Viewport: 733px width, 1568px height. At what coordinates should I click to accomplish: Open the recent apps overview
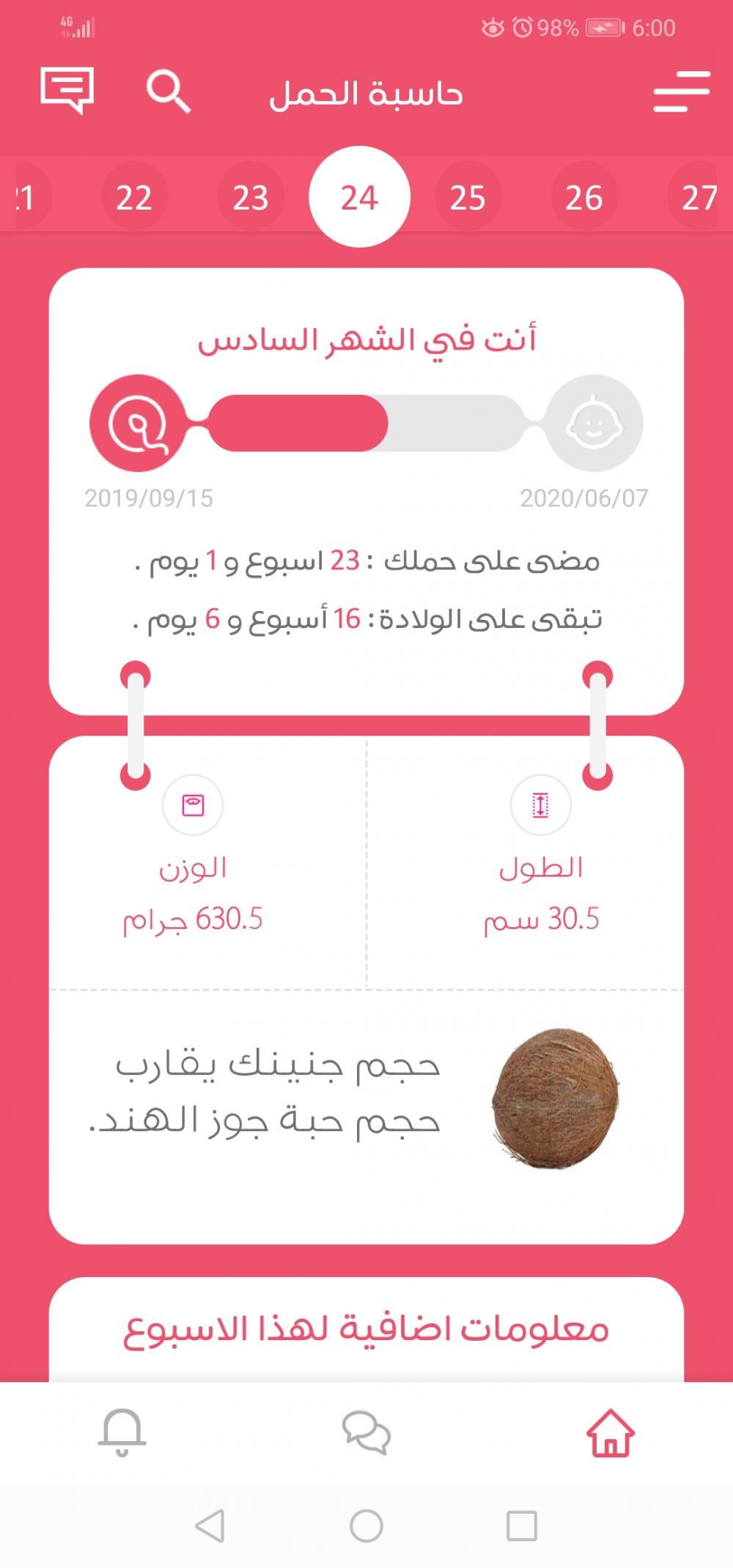(522, 1526)
